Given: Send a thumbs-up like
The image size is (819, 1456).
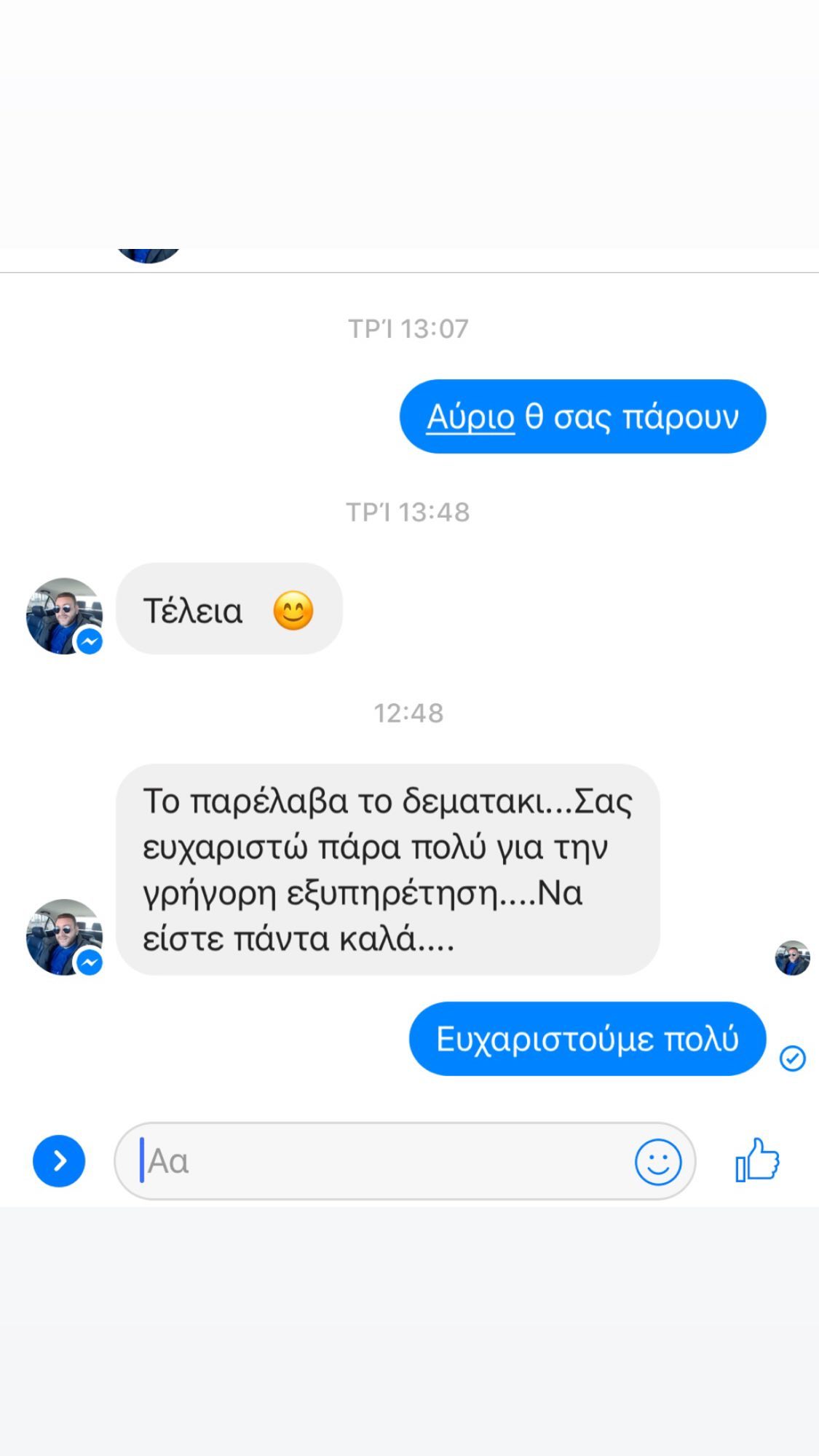Looking at the screenshot, I should click(757, 1160).
